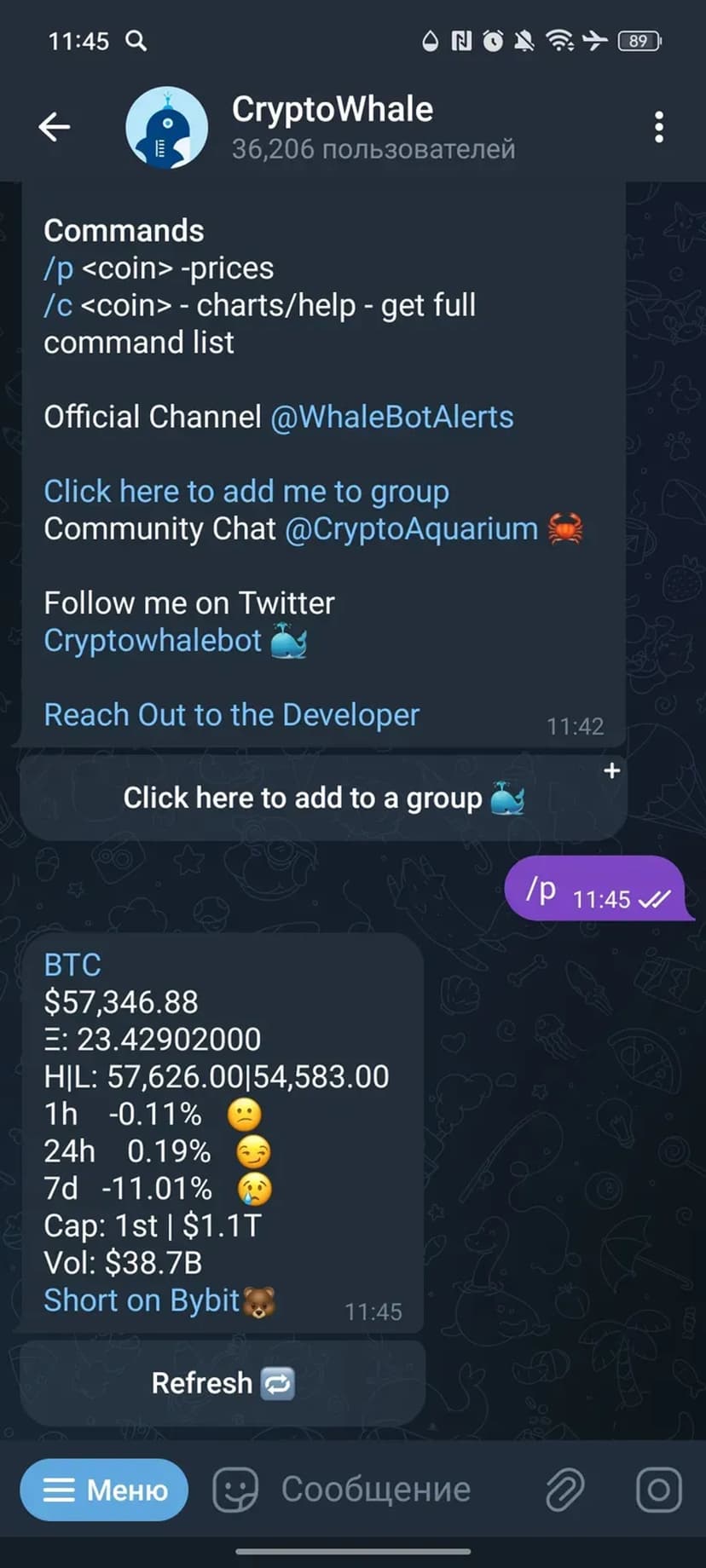706x1568 pixels.
Task: Open the Short on Bybit link
Action: pos(142,1300)
